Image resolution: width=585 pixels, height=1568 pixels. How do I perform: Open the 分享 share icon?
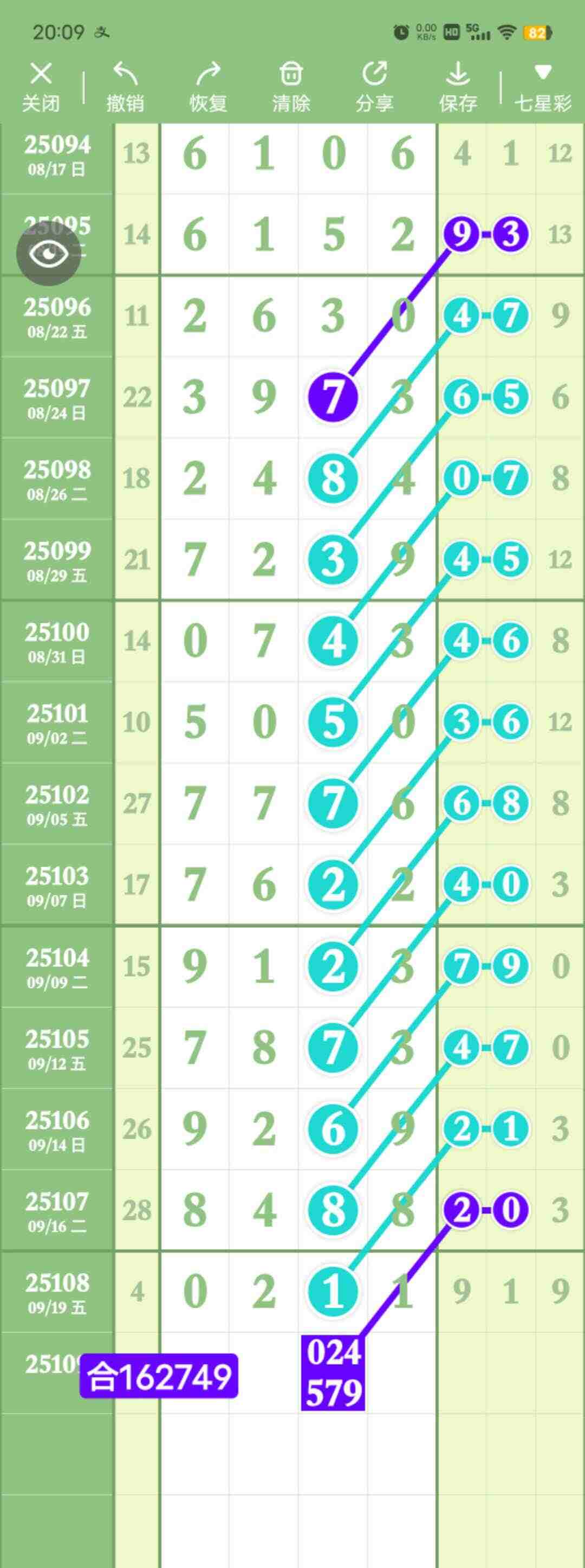tap(373, 74)
